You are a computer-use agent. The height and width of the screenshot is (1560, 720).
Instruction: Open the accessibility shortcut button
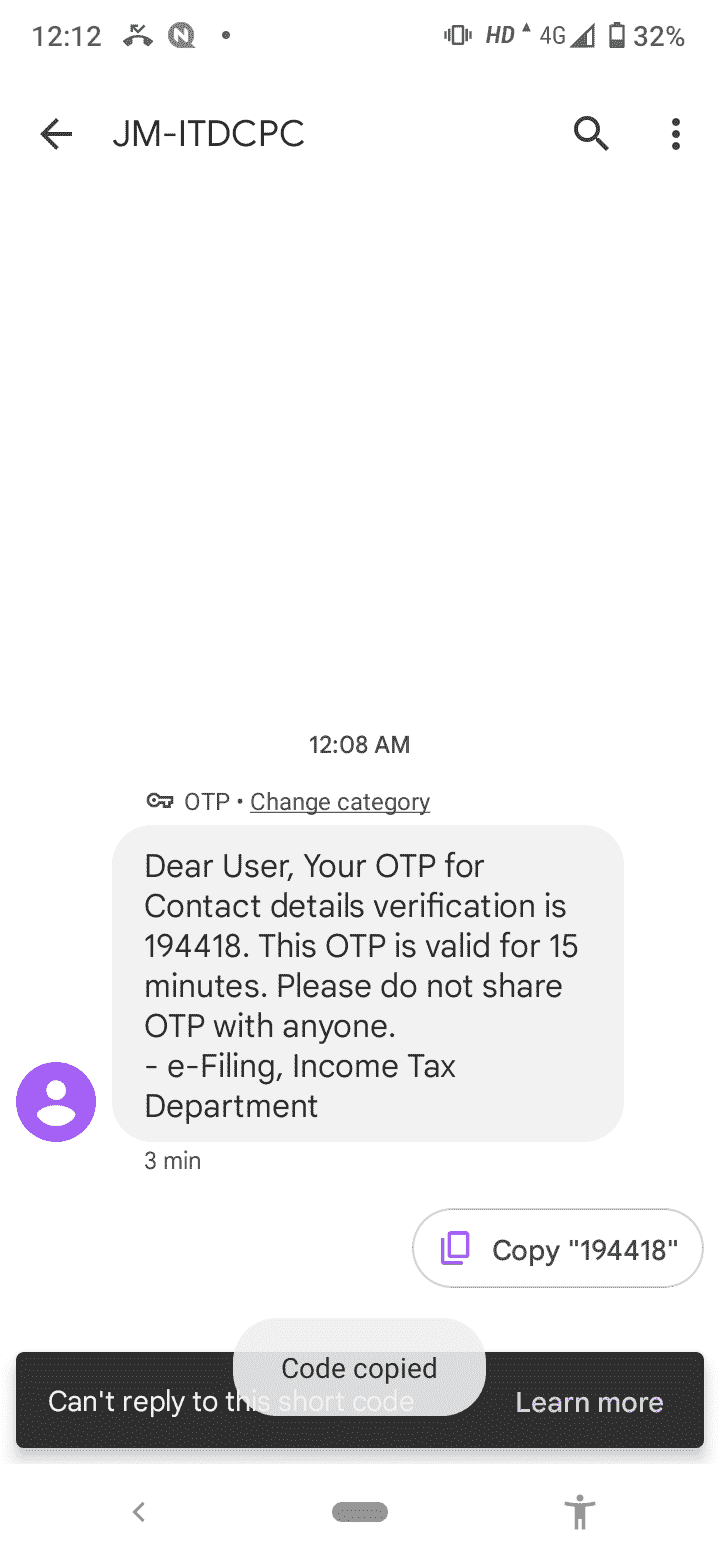pos(579,1512)
